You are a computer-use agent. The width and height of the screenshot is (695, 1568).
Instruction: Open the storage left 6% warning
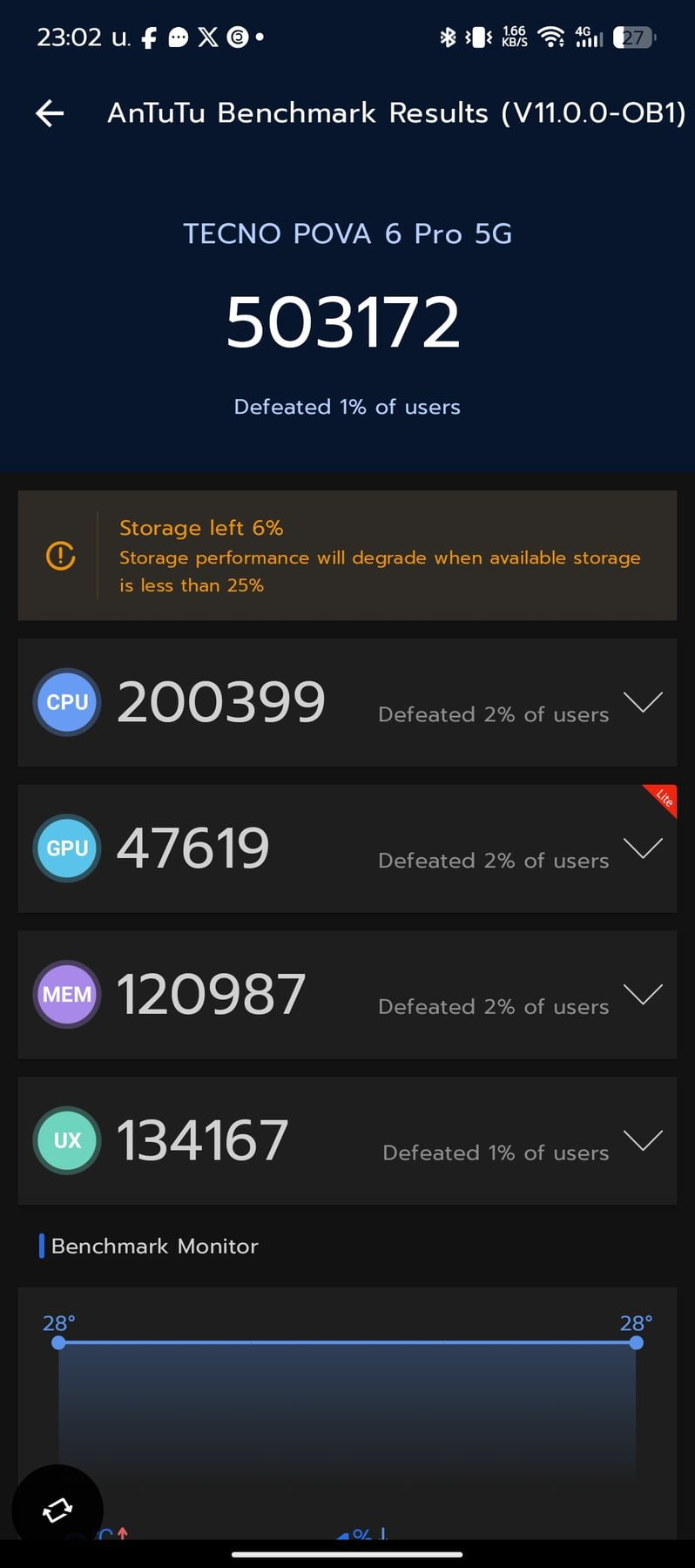347,556
